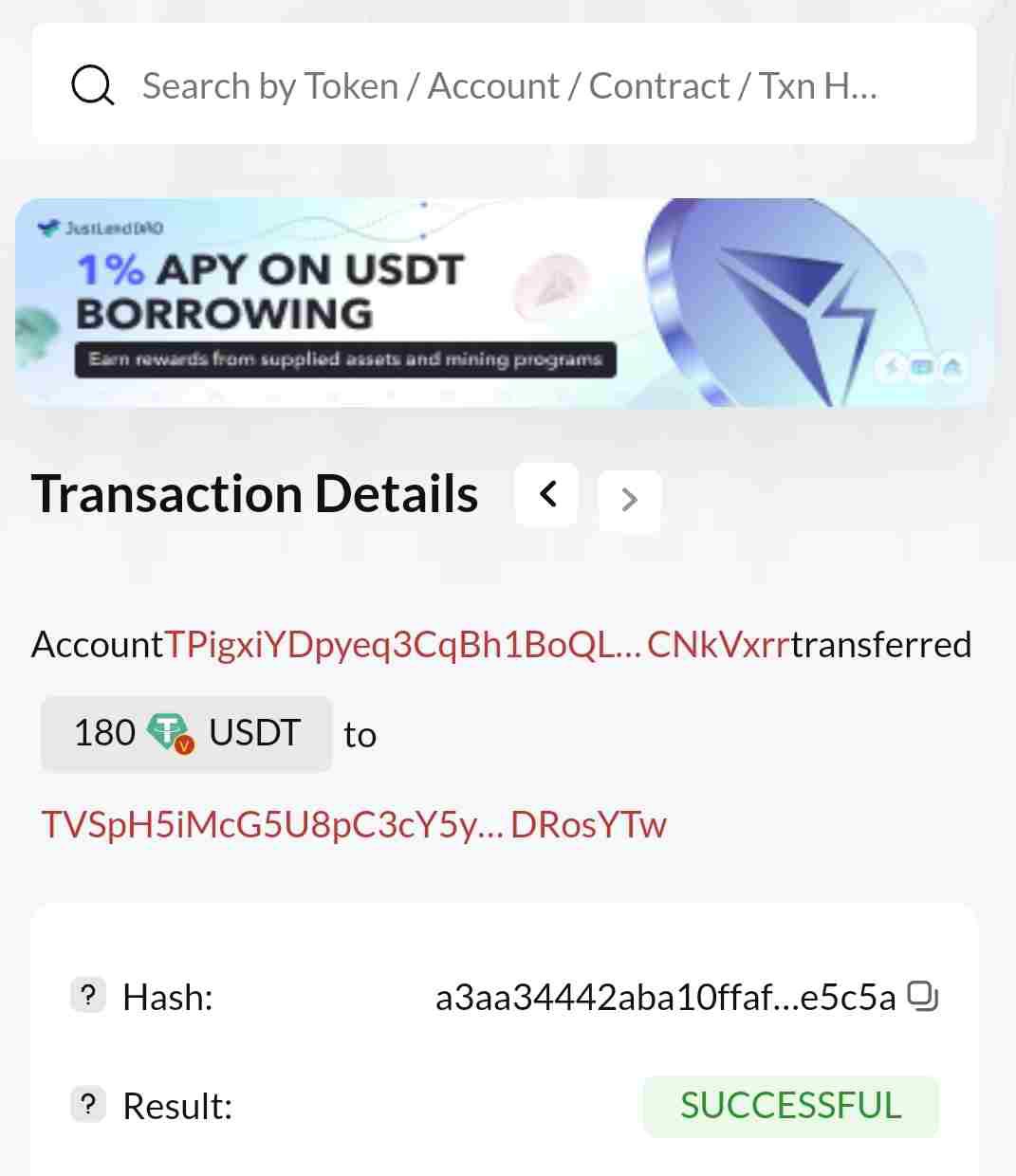Go to the previous transaction

547,494
